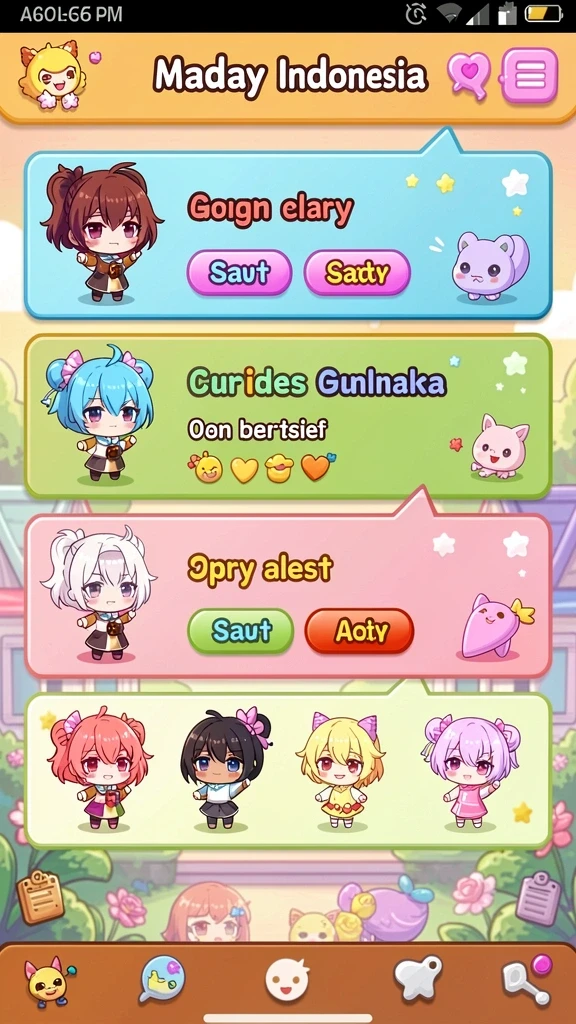Switch to the yellow cat tab
The height and width of the screenshot is (1024, 576).
click(48, 982)
